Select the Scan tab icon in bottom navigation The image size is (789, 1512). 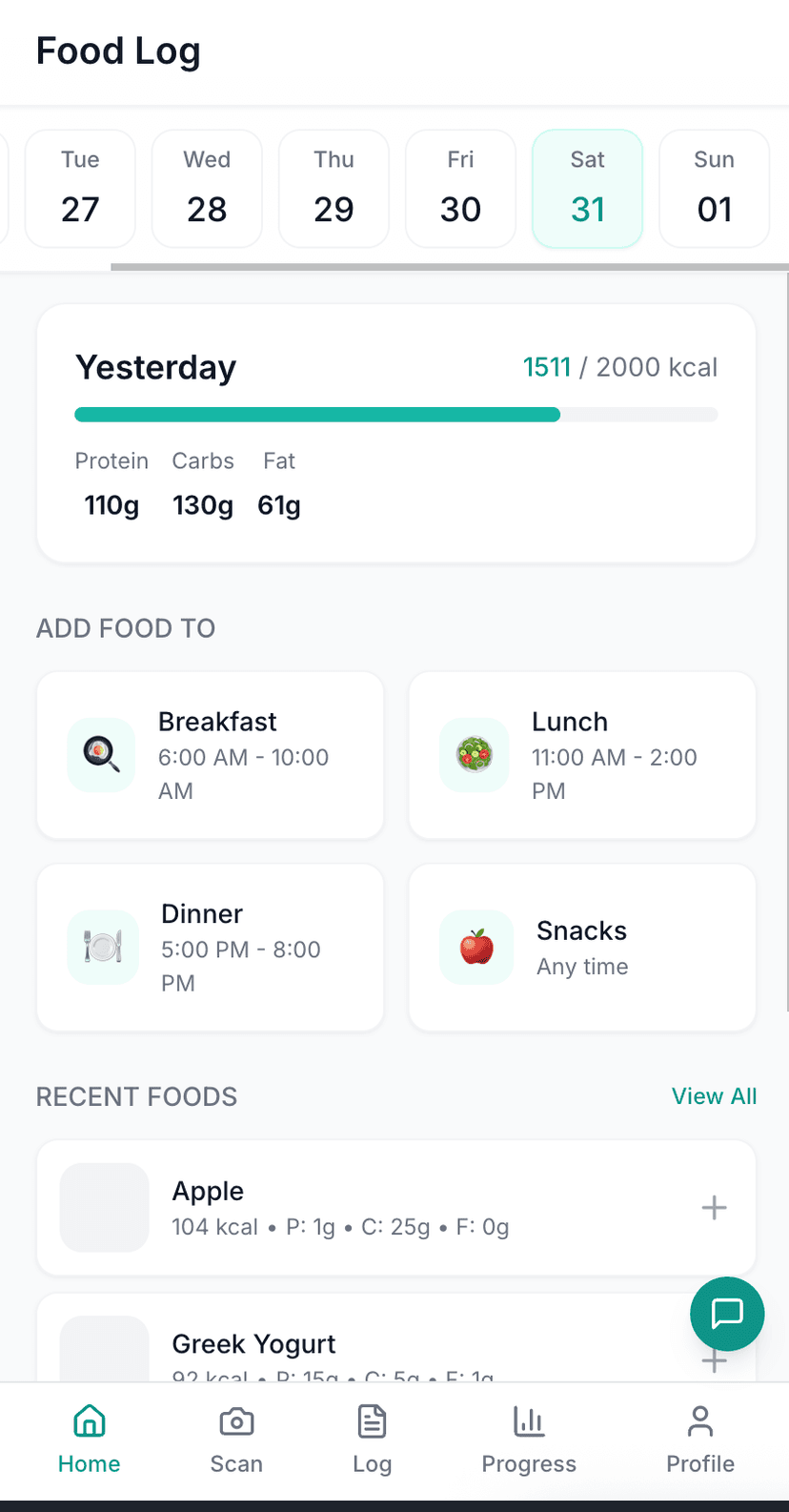[236, 1420]
